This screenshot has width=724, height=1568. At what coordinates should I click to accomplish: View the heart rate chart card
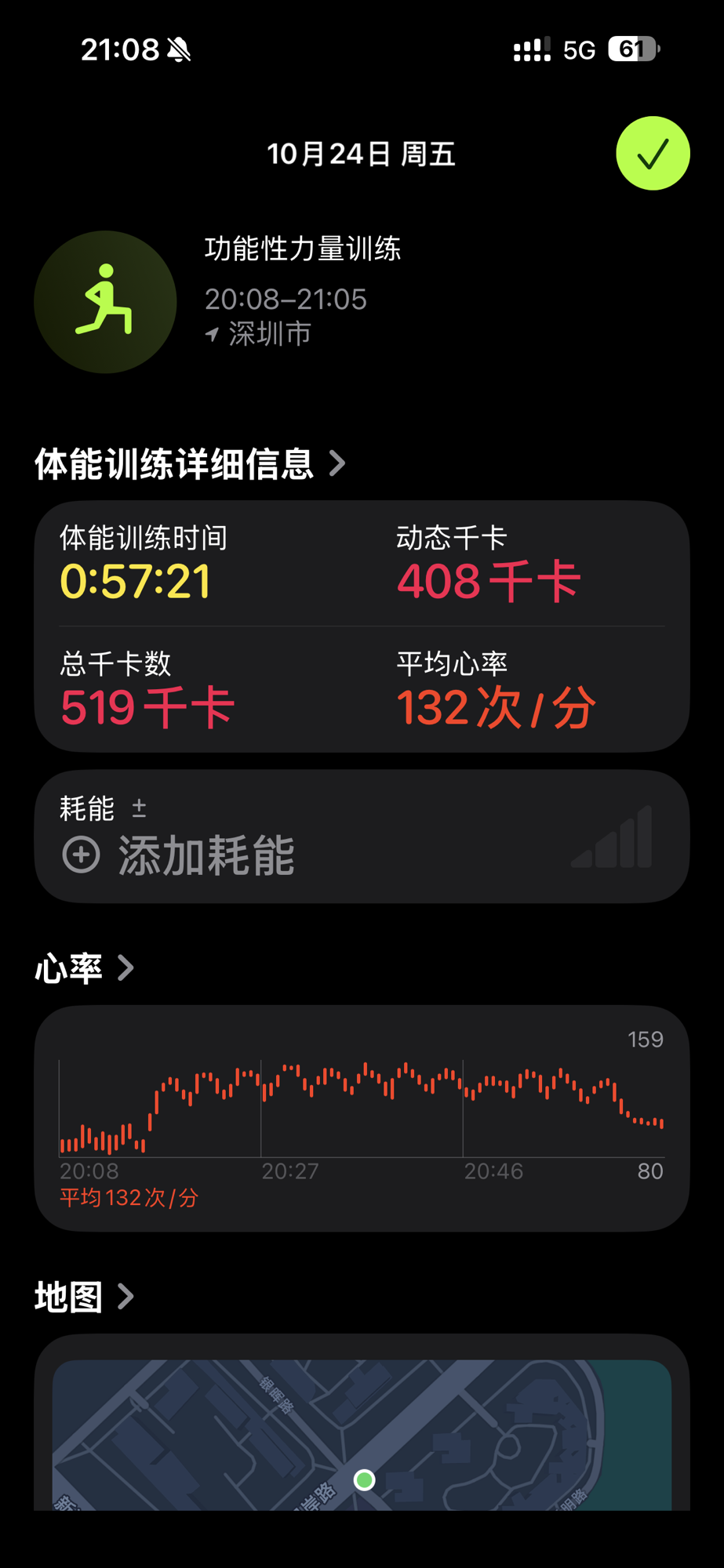point(362,1117)
